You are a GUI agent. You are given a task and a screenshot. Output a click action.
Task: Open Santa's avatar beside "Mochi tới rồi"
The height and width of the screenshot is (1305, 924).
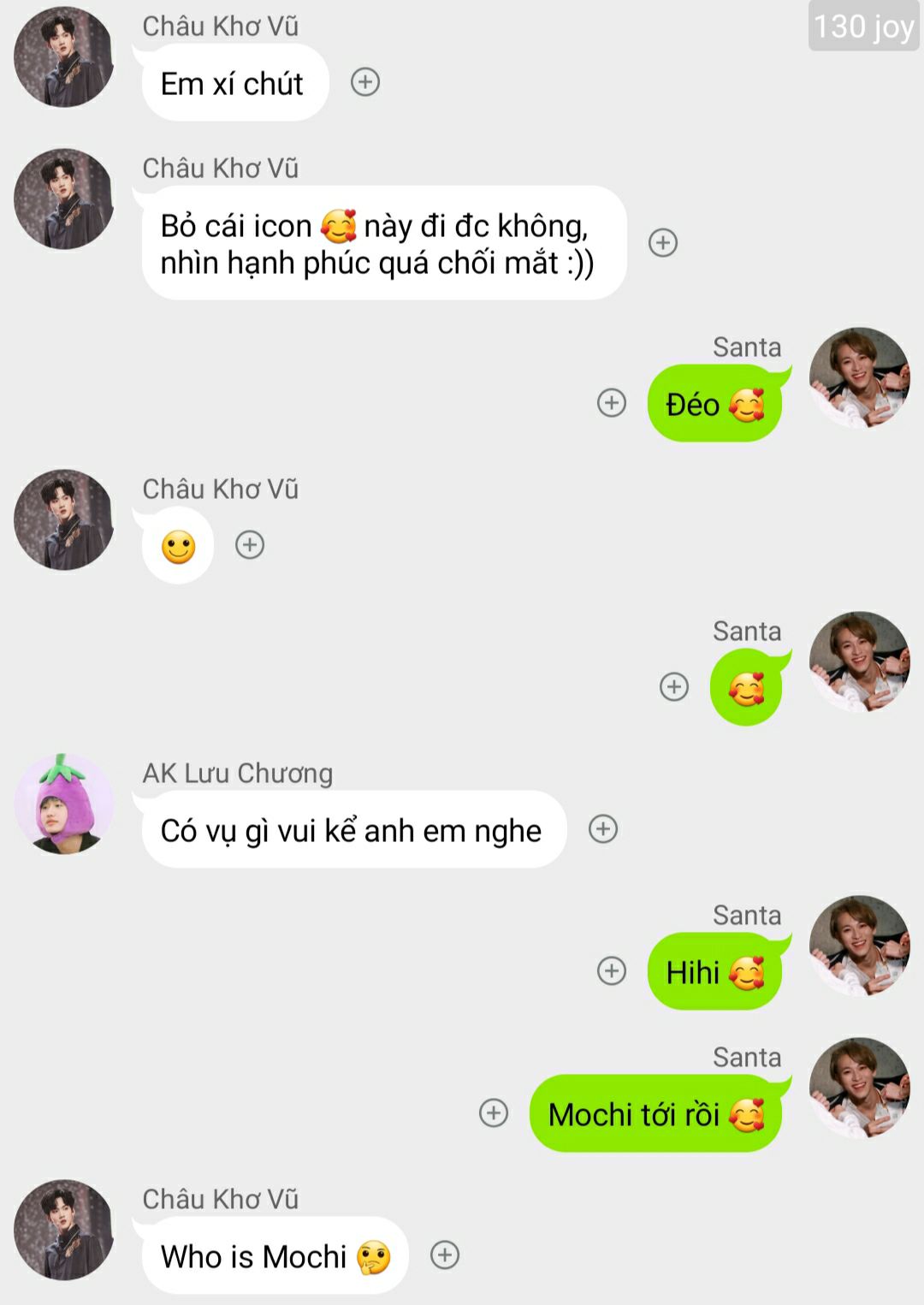860,1088
